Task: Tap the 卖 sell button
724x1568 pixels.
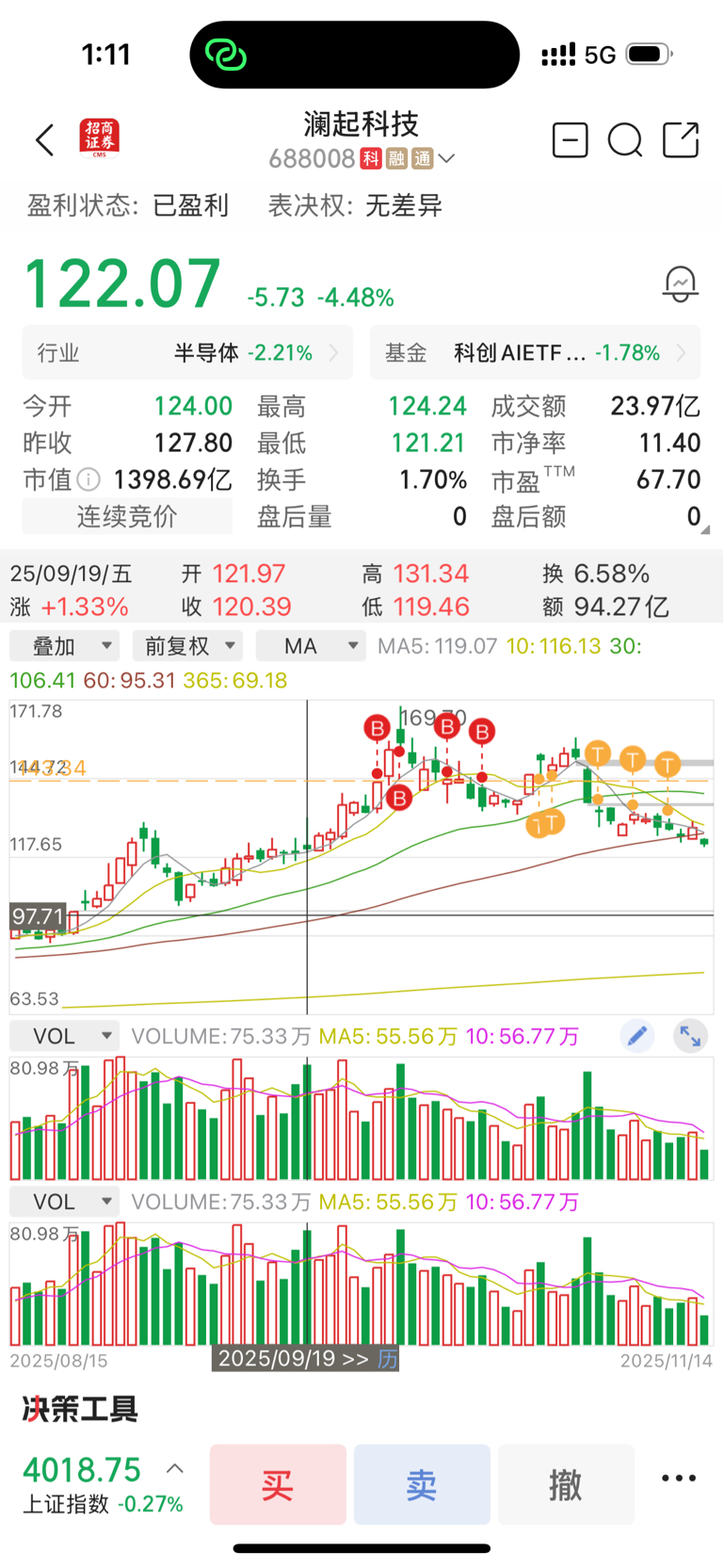Action: pos(422,1485)
